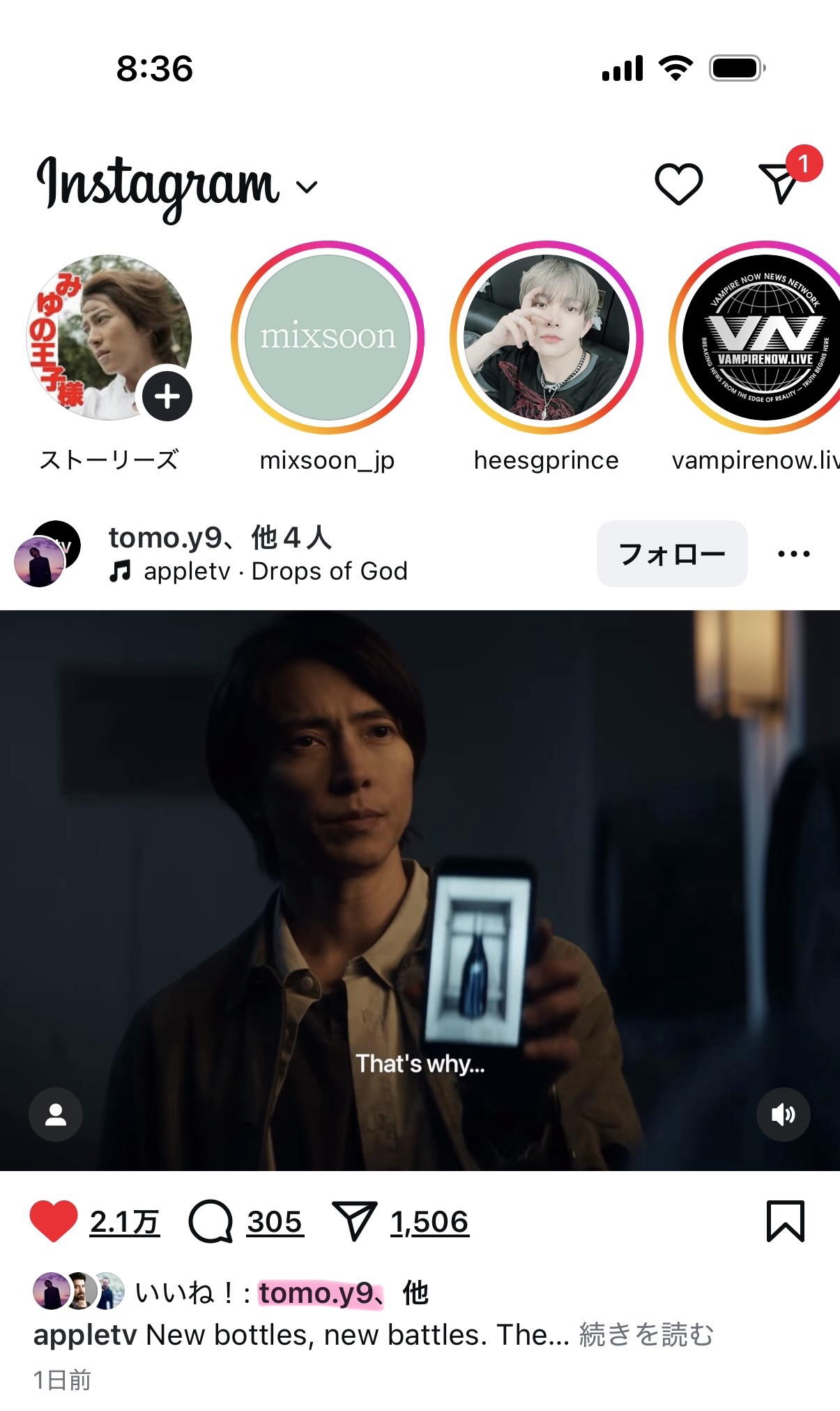Mute the video sound
840x1411 pixels.
pyautogui.click(x=783, y=1114)
